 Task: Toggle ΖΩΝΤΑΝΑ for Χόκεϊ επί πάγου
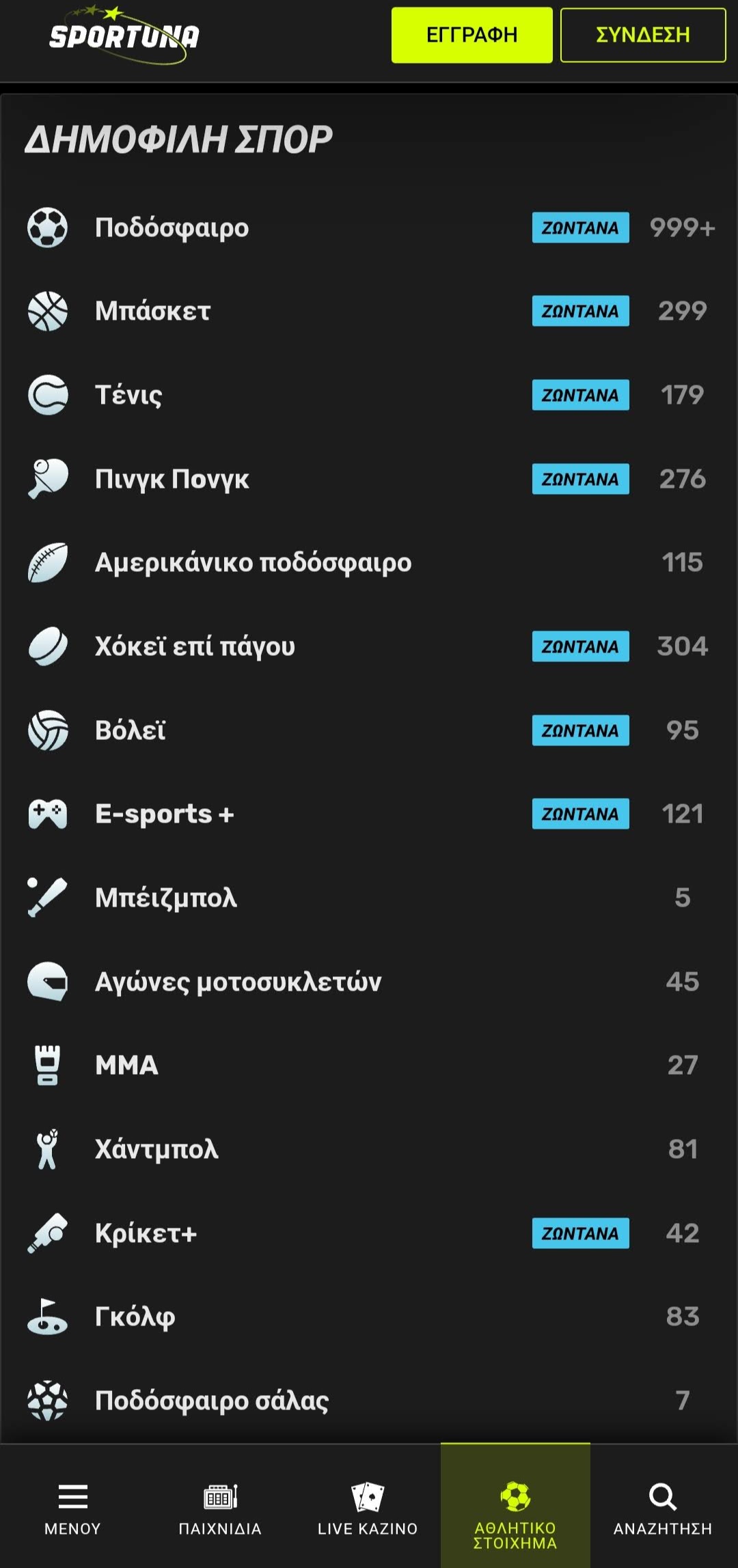coord(580,646)
